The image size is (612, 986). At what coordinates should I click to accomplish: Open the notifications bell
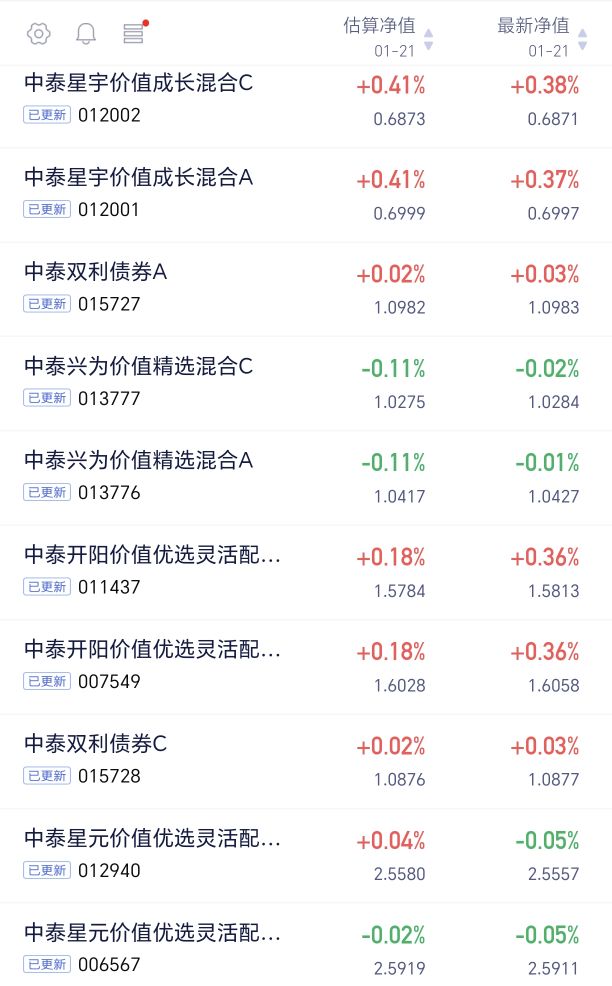[x=86, y=33]
